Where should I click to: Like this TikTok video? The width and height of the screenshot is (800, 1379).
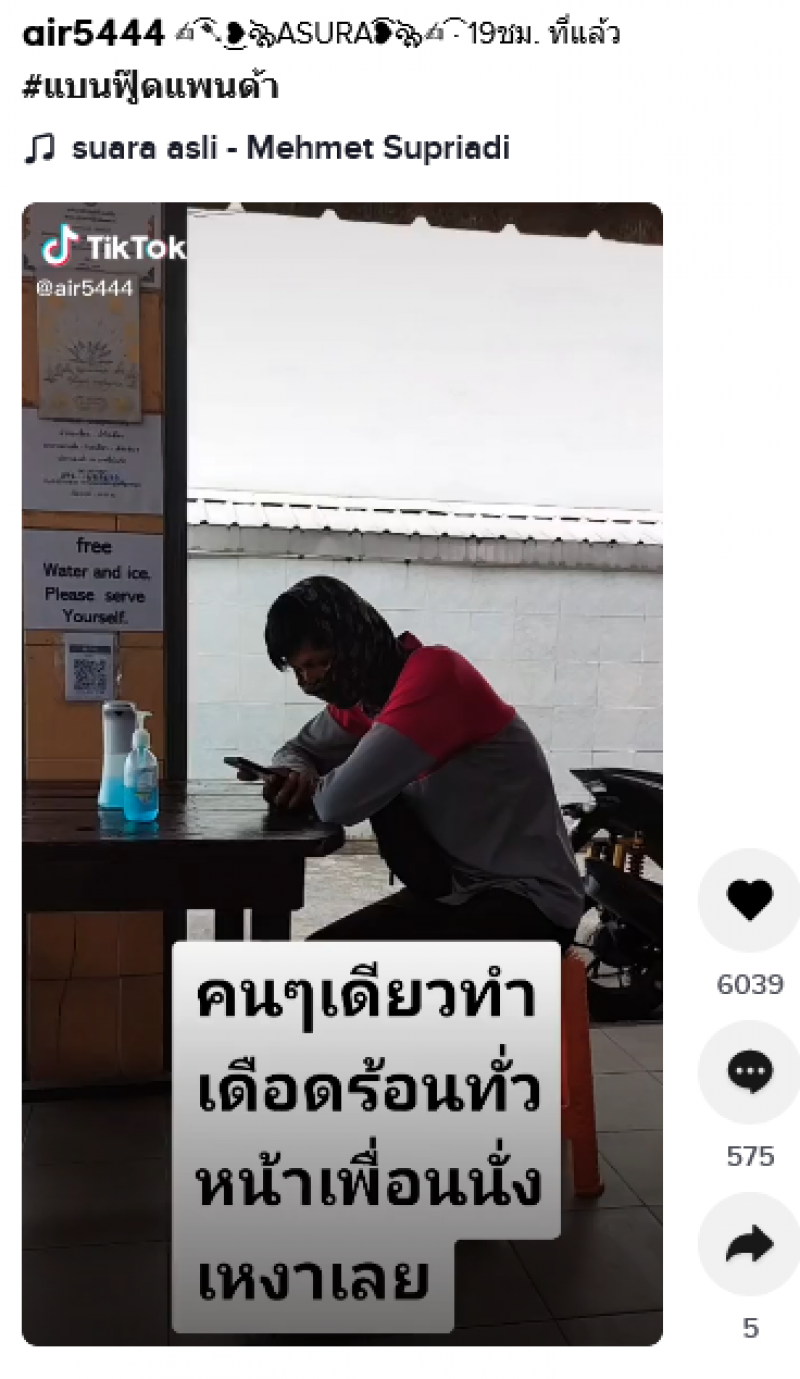[x=749, y=900]
